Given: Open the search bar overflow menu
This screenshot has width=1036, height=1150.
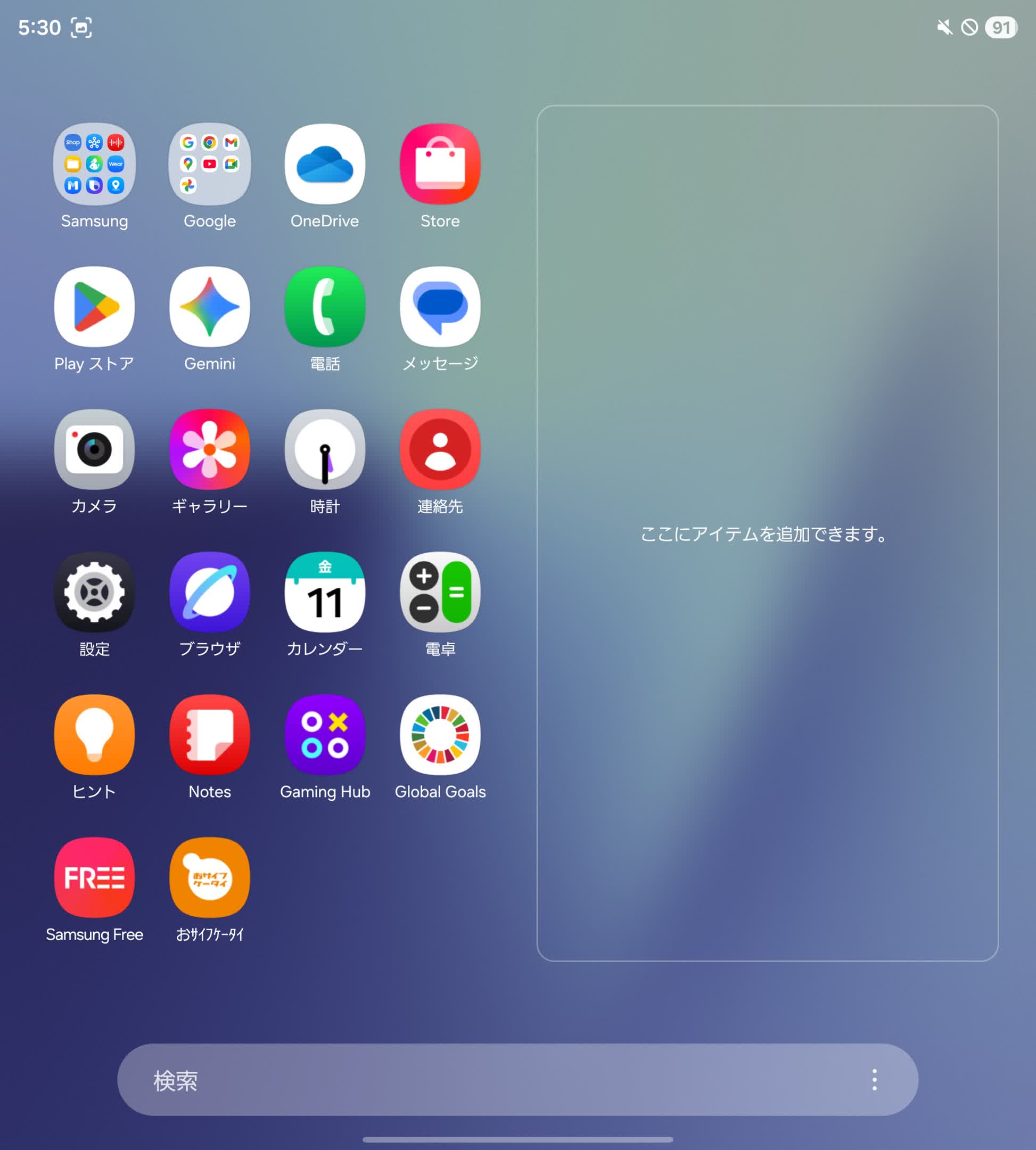Looking at the screenshot, I should click(874, 1080).
